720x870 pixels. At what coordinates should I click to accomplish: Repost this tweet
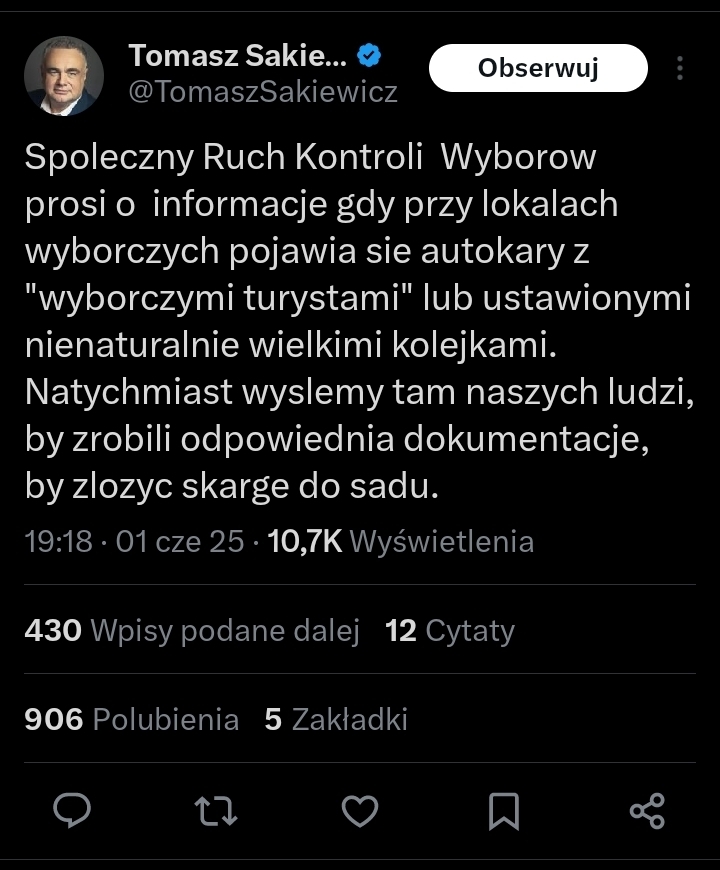(x=216, y=809)
